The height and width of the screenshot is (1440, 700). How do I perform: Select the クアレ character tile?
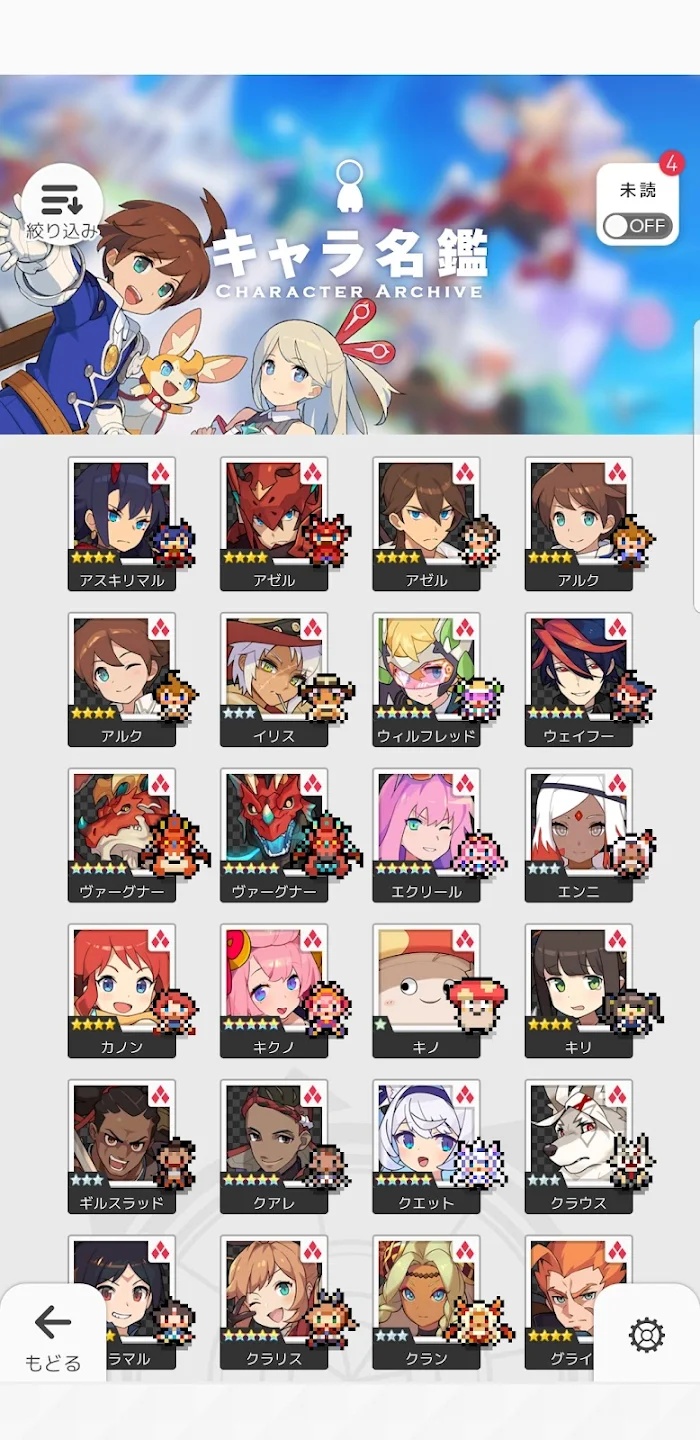point(274,1147)
